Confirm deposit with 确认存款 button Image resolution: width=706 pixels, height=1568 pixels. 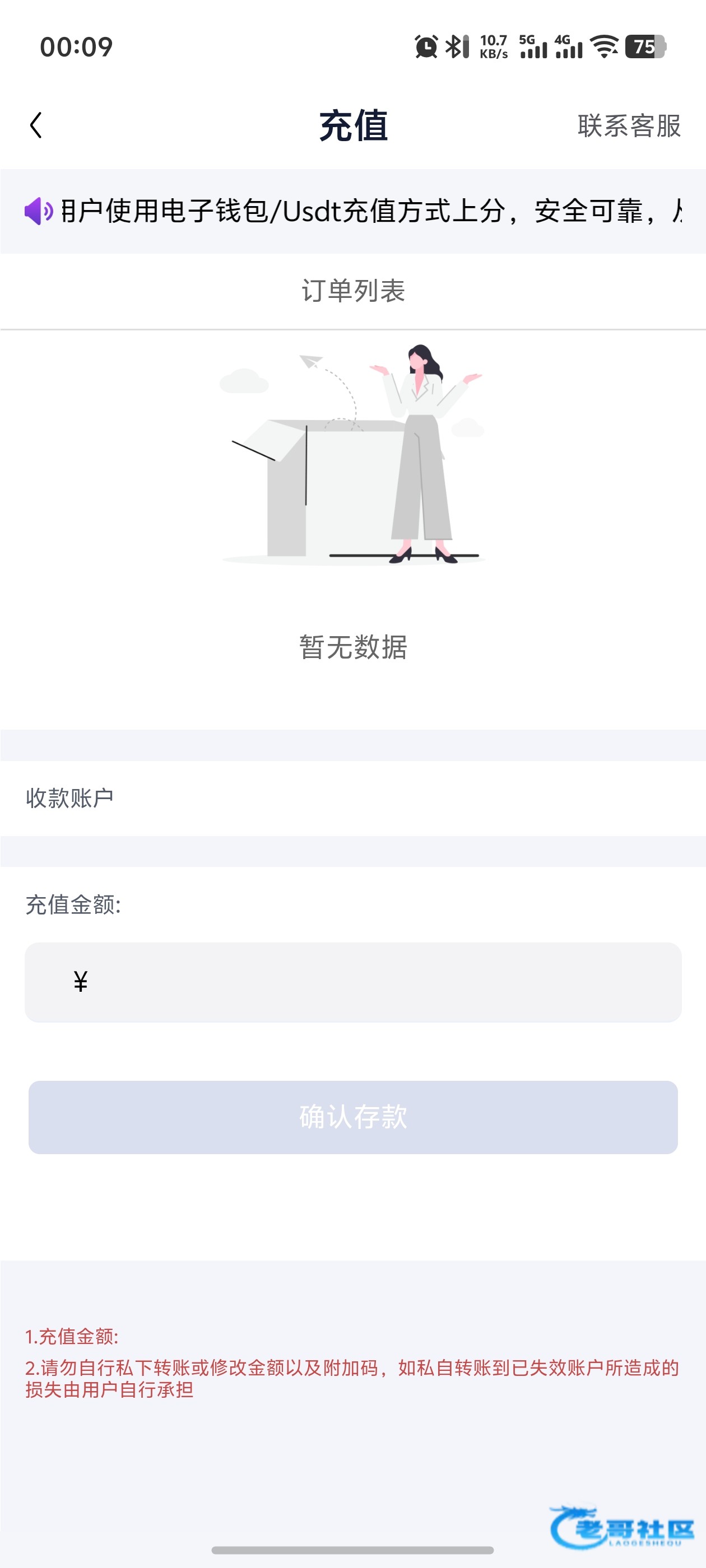(352, 1117)
